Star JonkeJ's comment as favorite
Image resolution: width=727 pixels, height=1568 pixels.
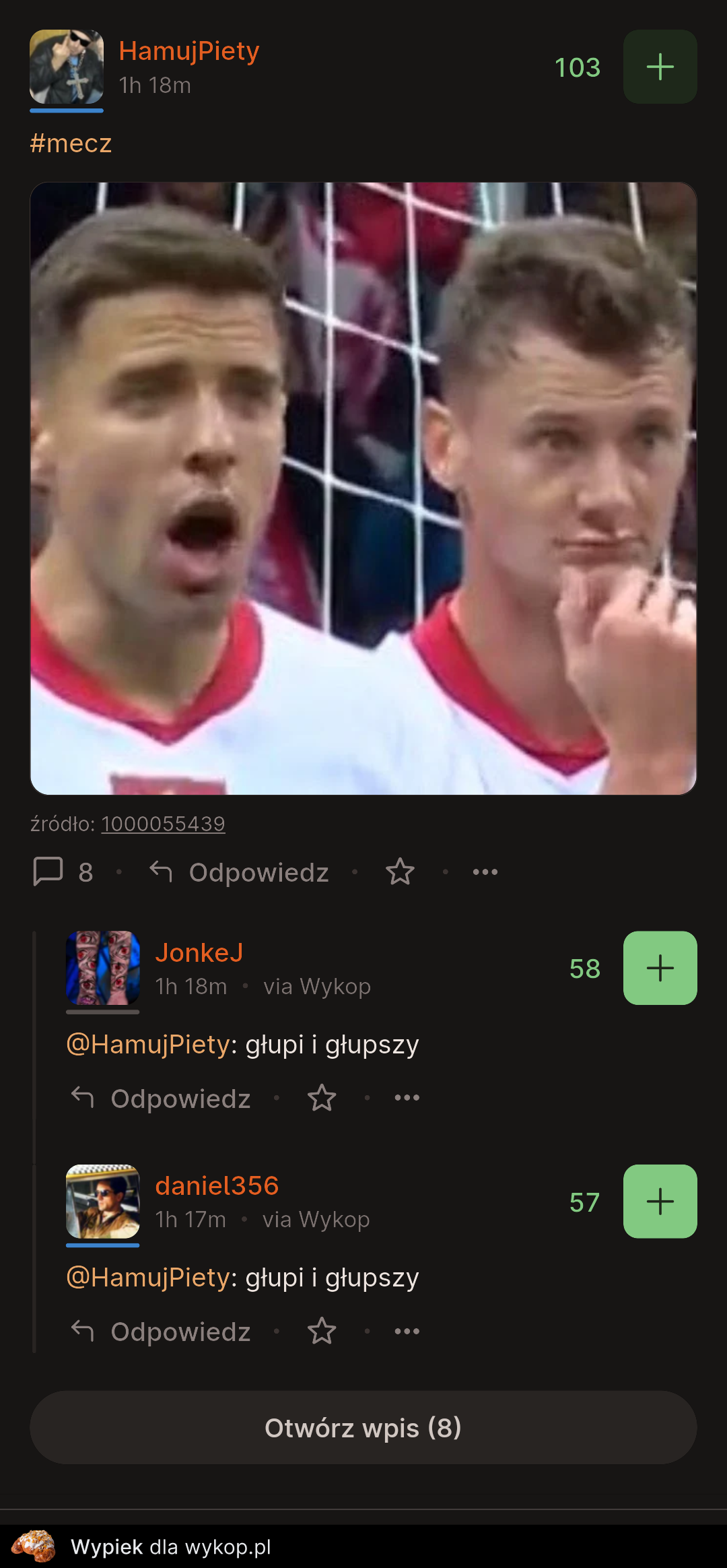[322, 1098]
